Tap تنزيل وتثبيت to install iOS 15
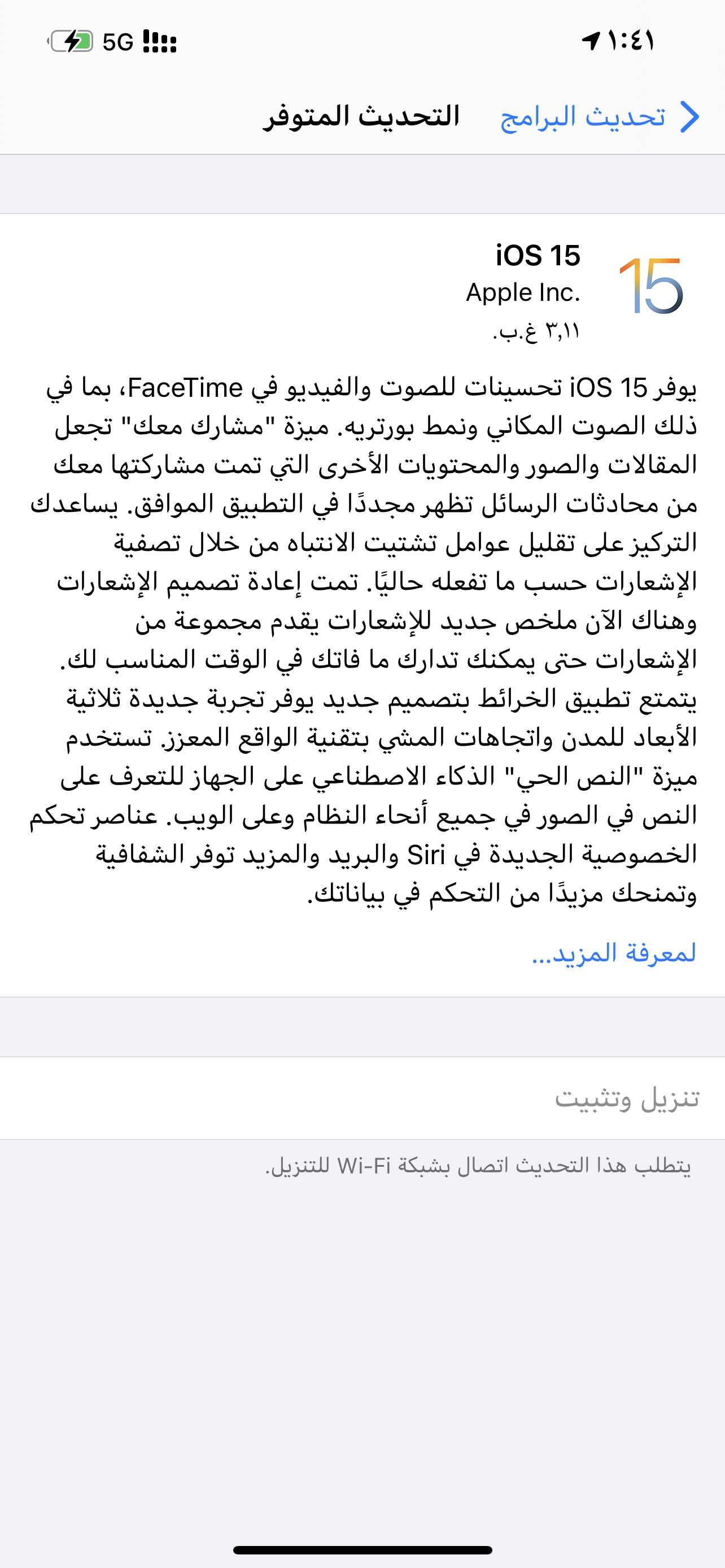 tap(362, 1098)
